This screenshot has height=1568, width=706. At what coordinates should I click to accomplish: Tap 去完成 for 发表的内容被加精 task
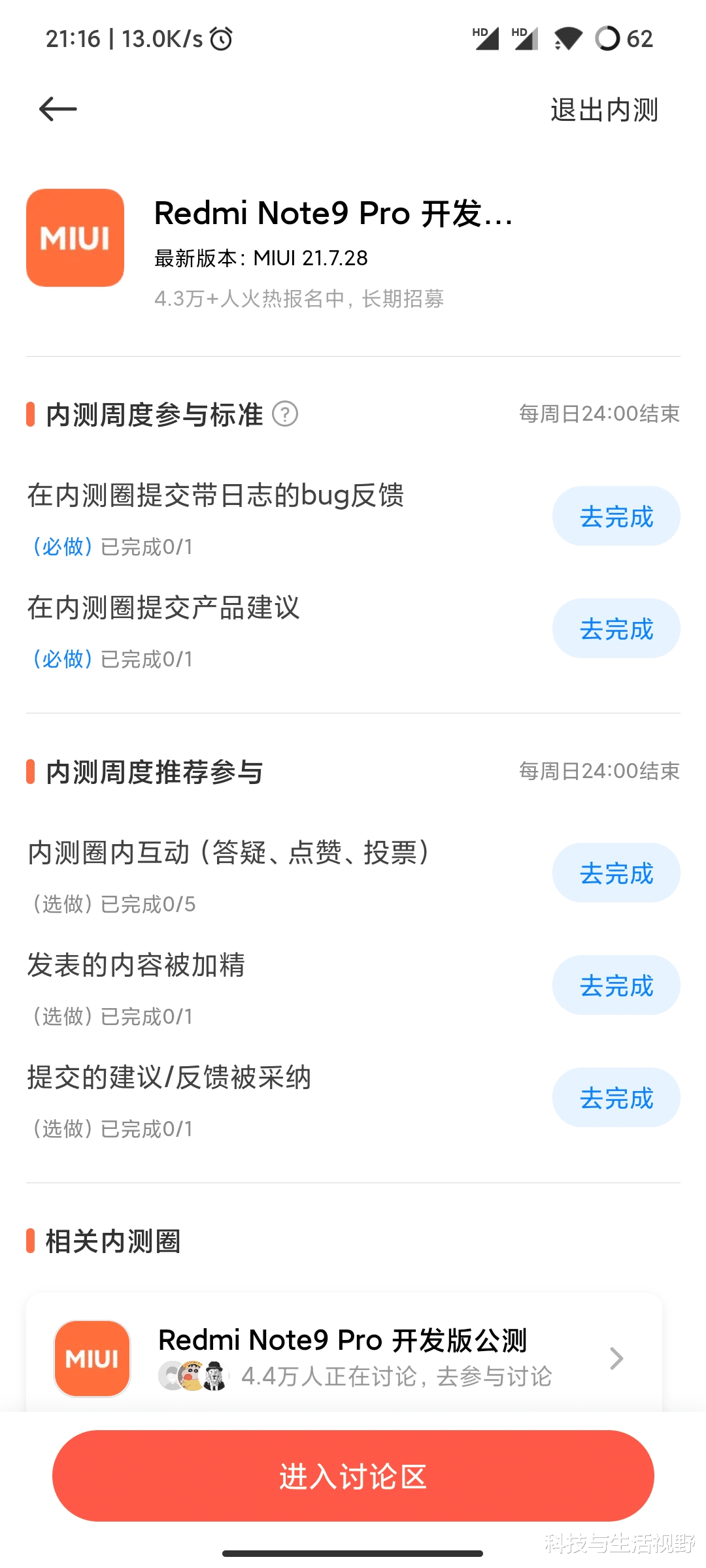tap(616, 985)
